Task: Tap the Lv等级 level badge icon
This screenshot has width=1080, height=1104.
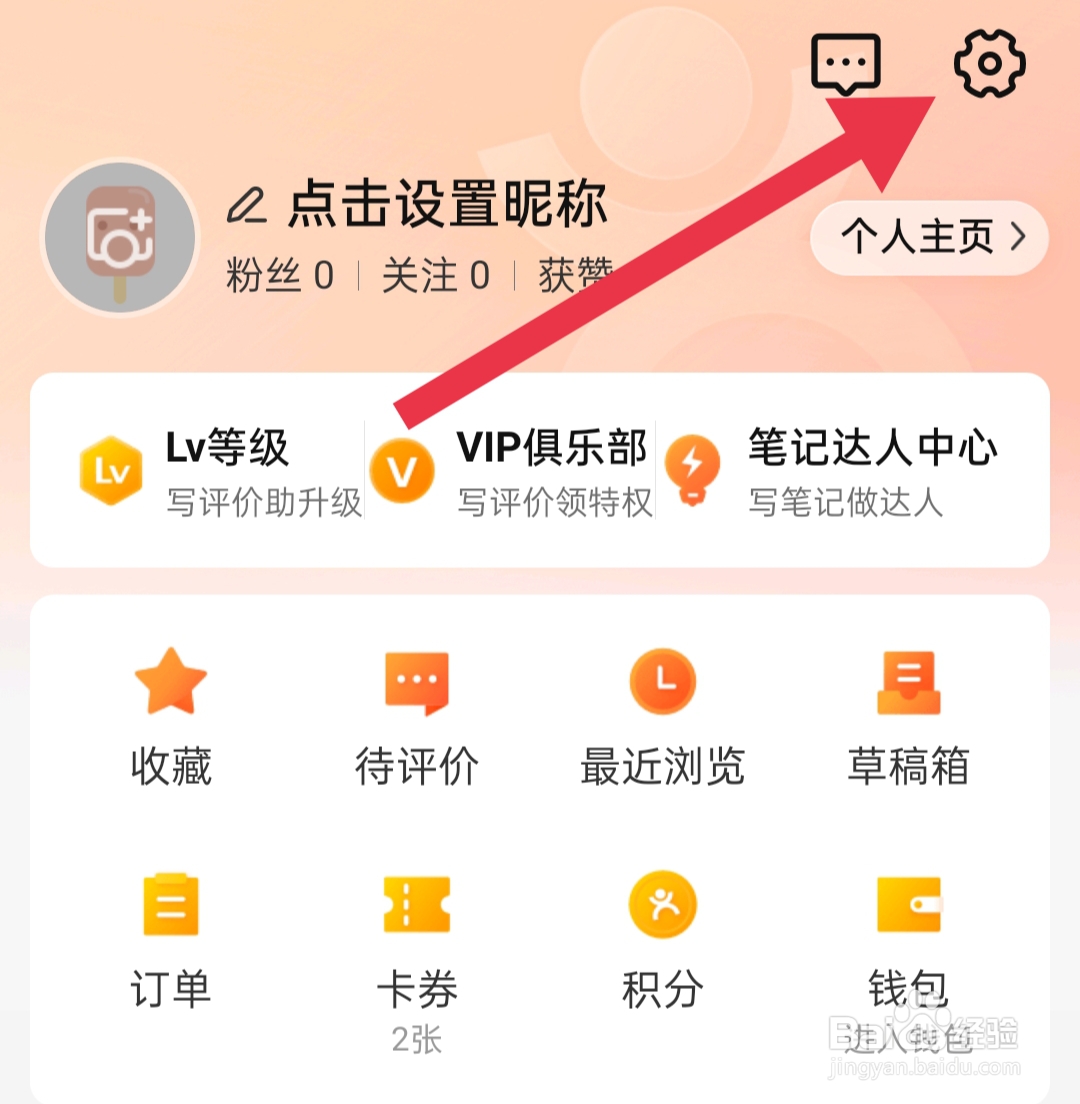Action: [110, 468]
